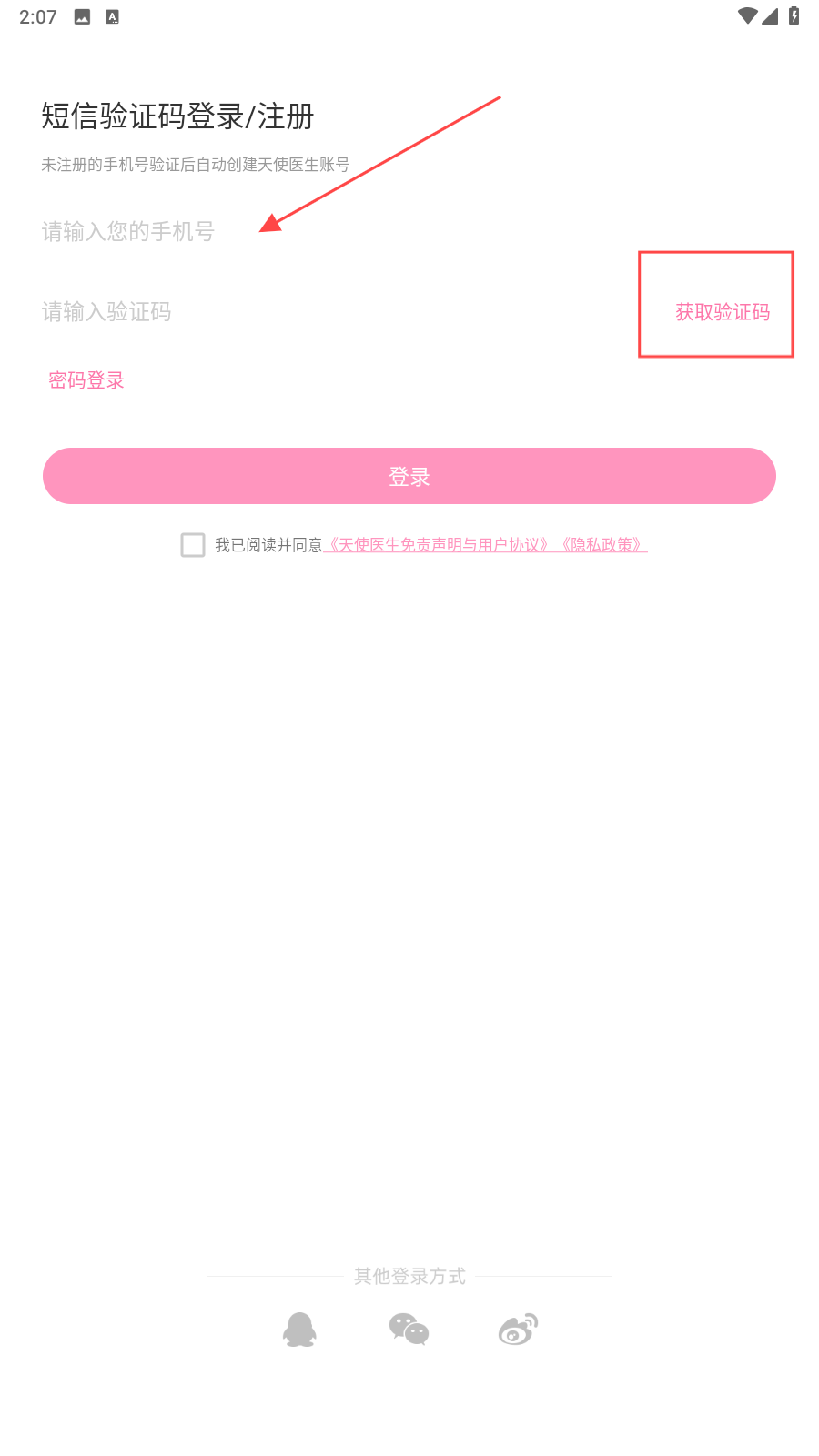
Task: Open the 隐私政策 privacy policy link
Action: tap(602, 545)
